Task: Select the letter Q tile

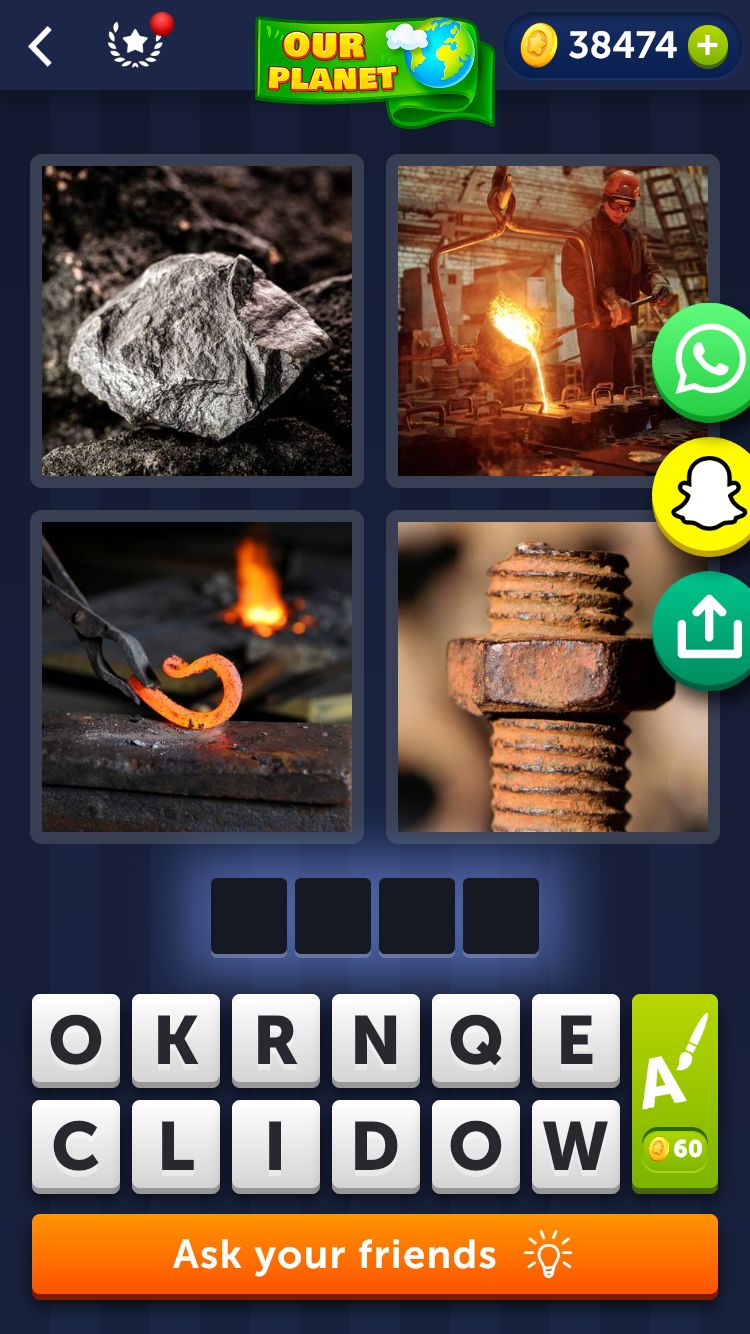Action: 476,1040
